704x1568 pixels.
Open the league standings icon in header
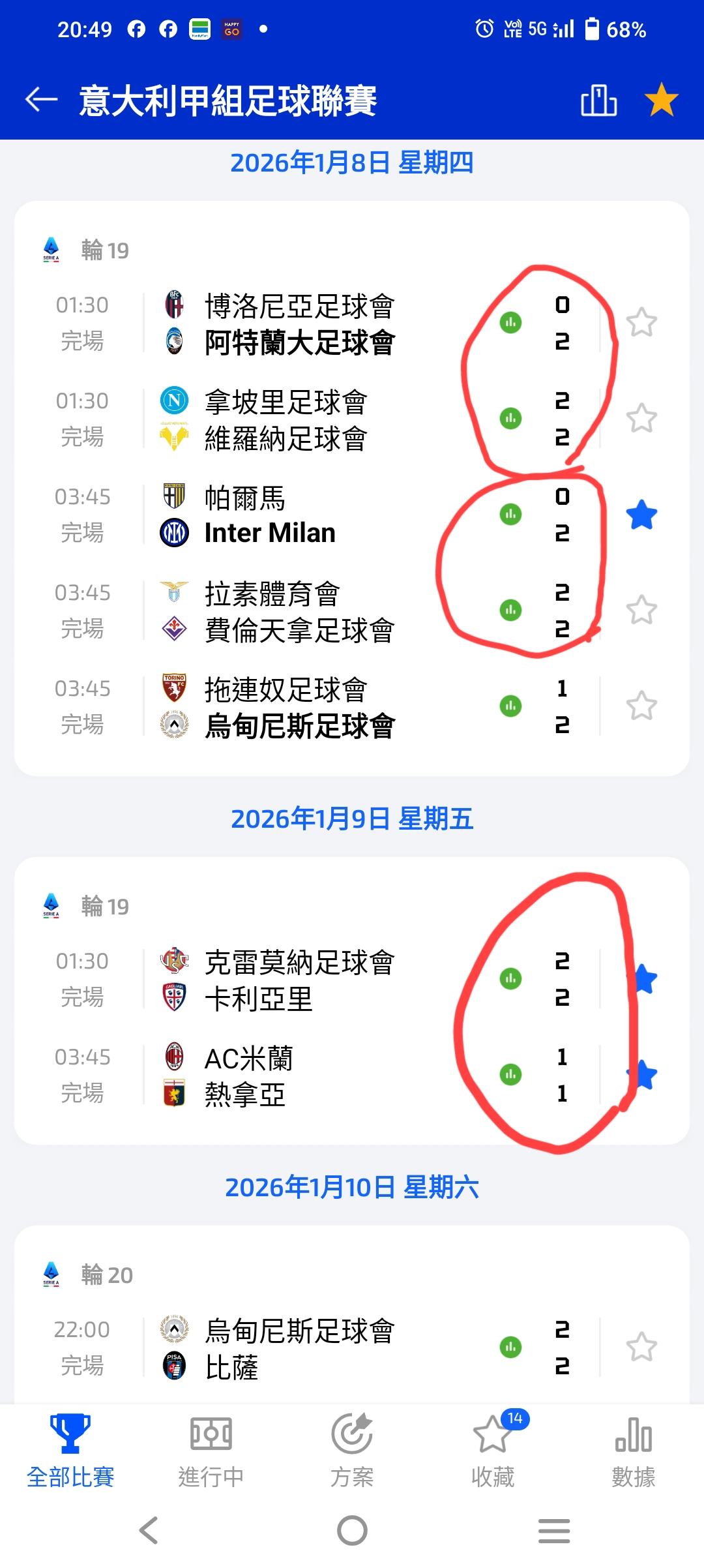point(598,101)
